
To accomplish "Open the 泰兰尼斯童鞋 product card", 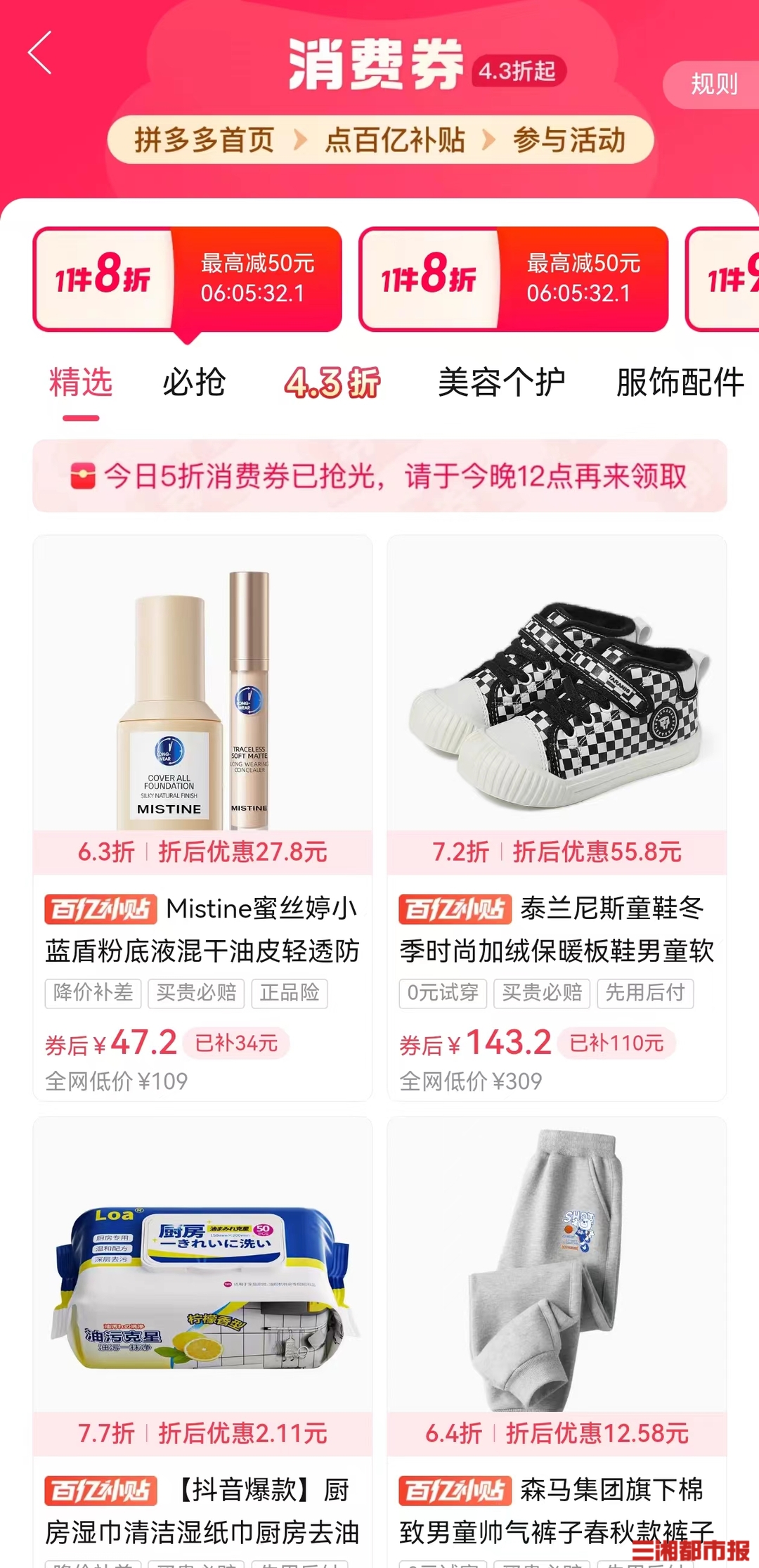I will click(x=557, y=816).
